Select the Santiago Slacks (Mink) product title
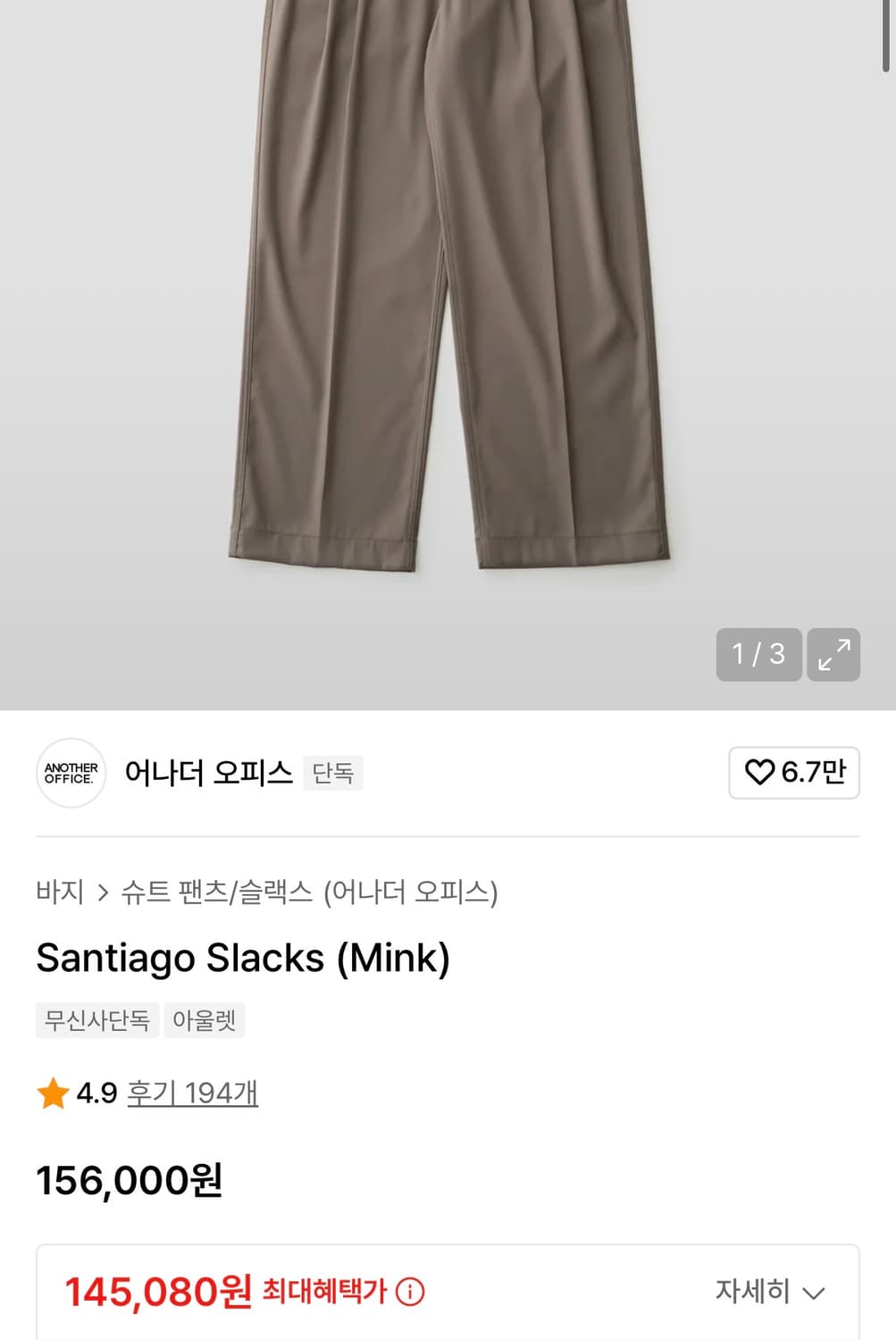Screen dimensions: 896x1340 coord(243,958)
